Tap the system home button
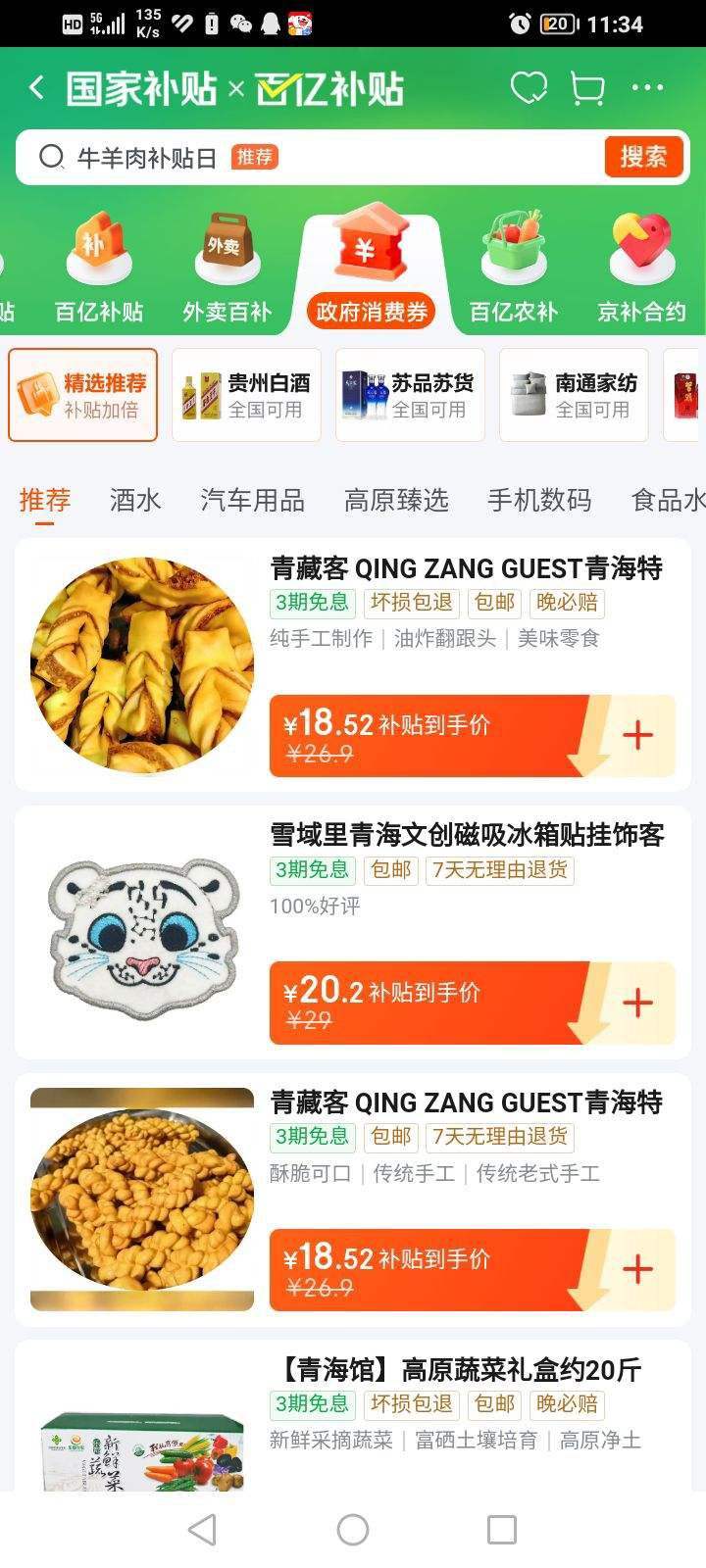706x1568 pixels. (353, 1529)
